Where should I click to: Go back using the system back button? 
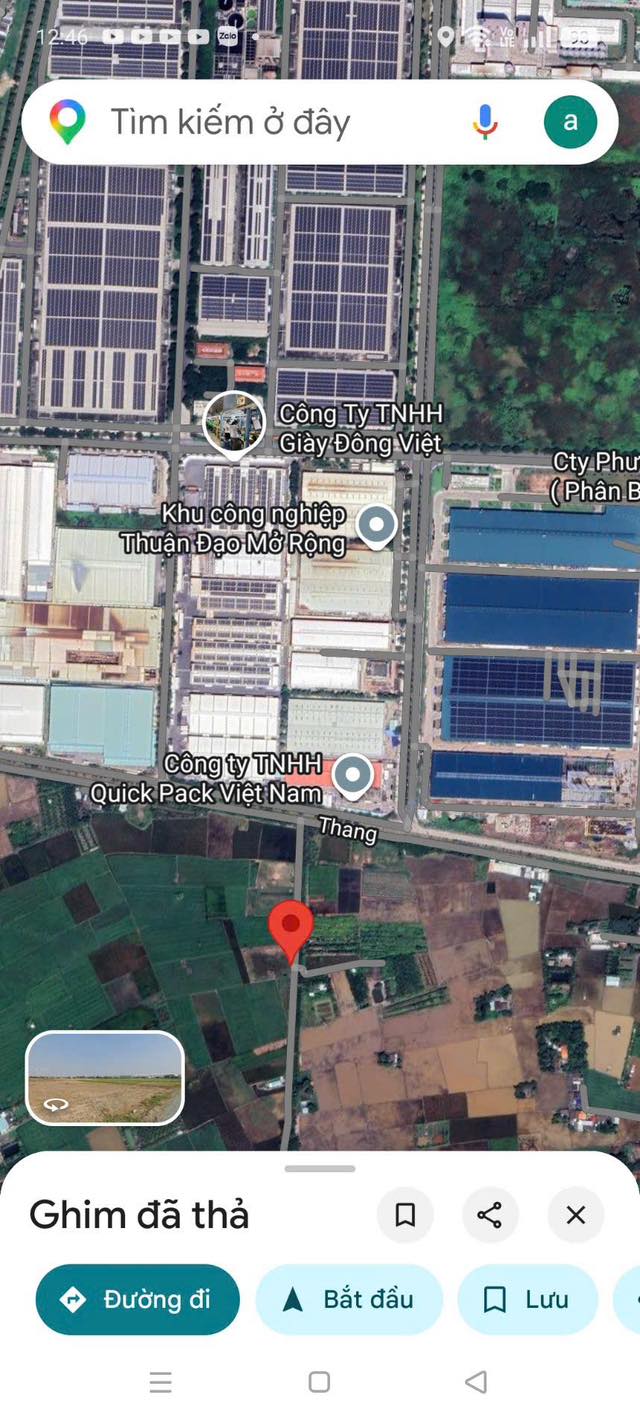(x=476, y=1382)
